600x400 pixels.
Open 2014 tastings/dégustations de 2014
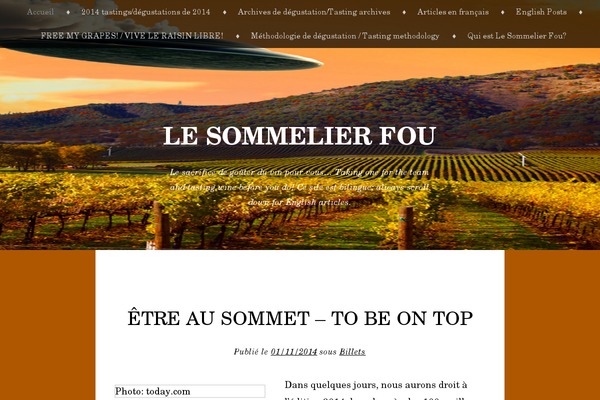pyautogui.click(x=145, y=12)
